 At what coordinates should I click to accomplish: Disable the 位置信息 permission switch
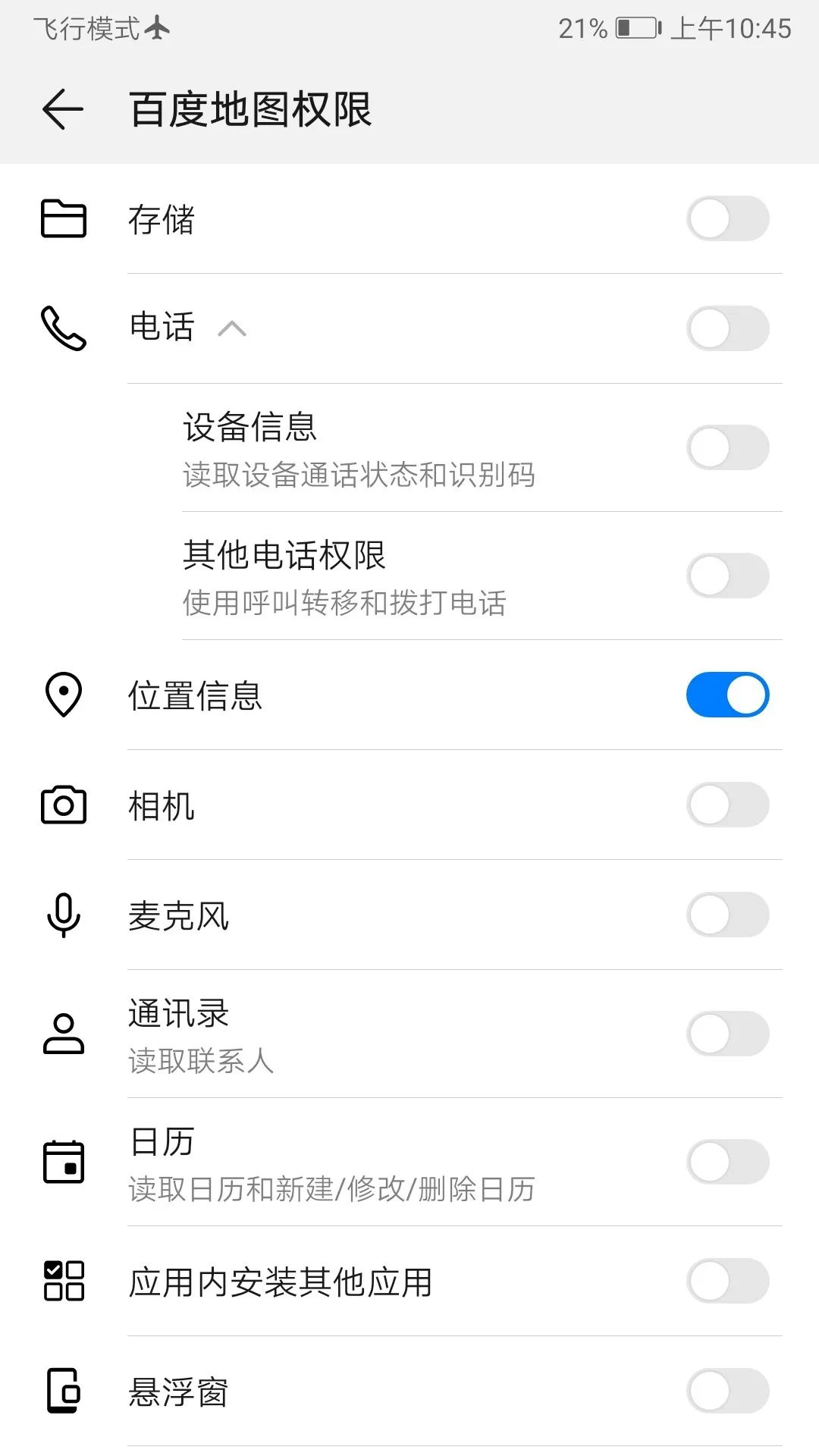[x=727, y=694]
